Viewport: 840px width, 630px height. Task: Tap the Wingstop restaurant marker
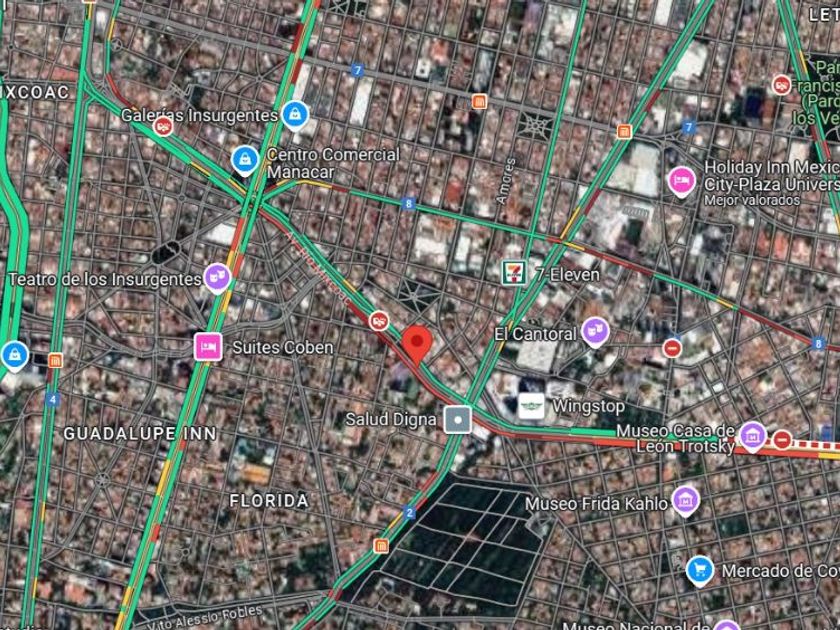tap(531, 406)
